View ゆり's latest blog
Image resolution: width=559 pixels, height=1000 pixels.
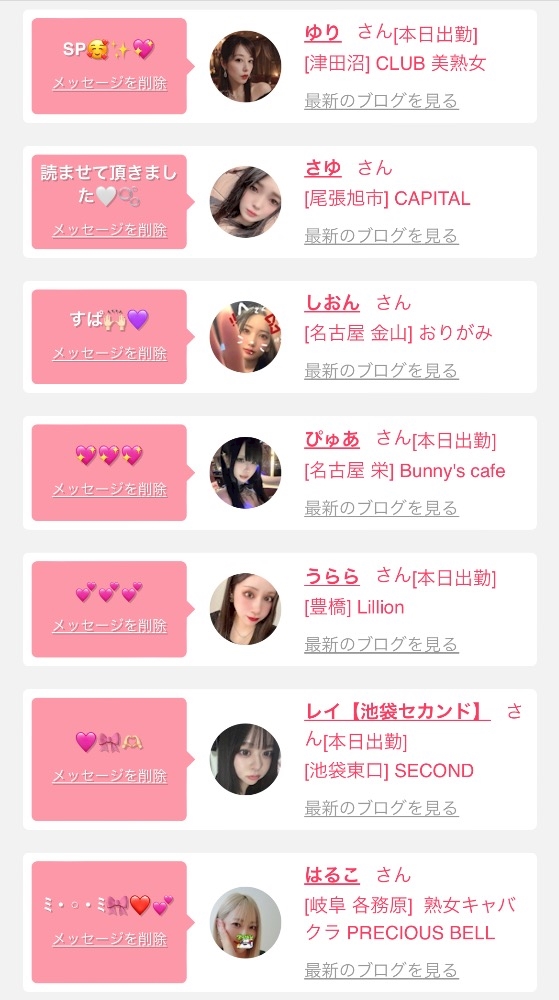pyautogui.click(x=381, y=101)
